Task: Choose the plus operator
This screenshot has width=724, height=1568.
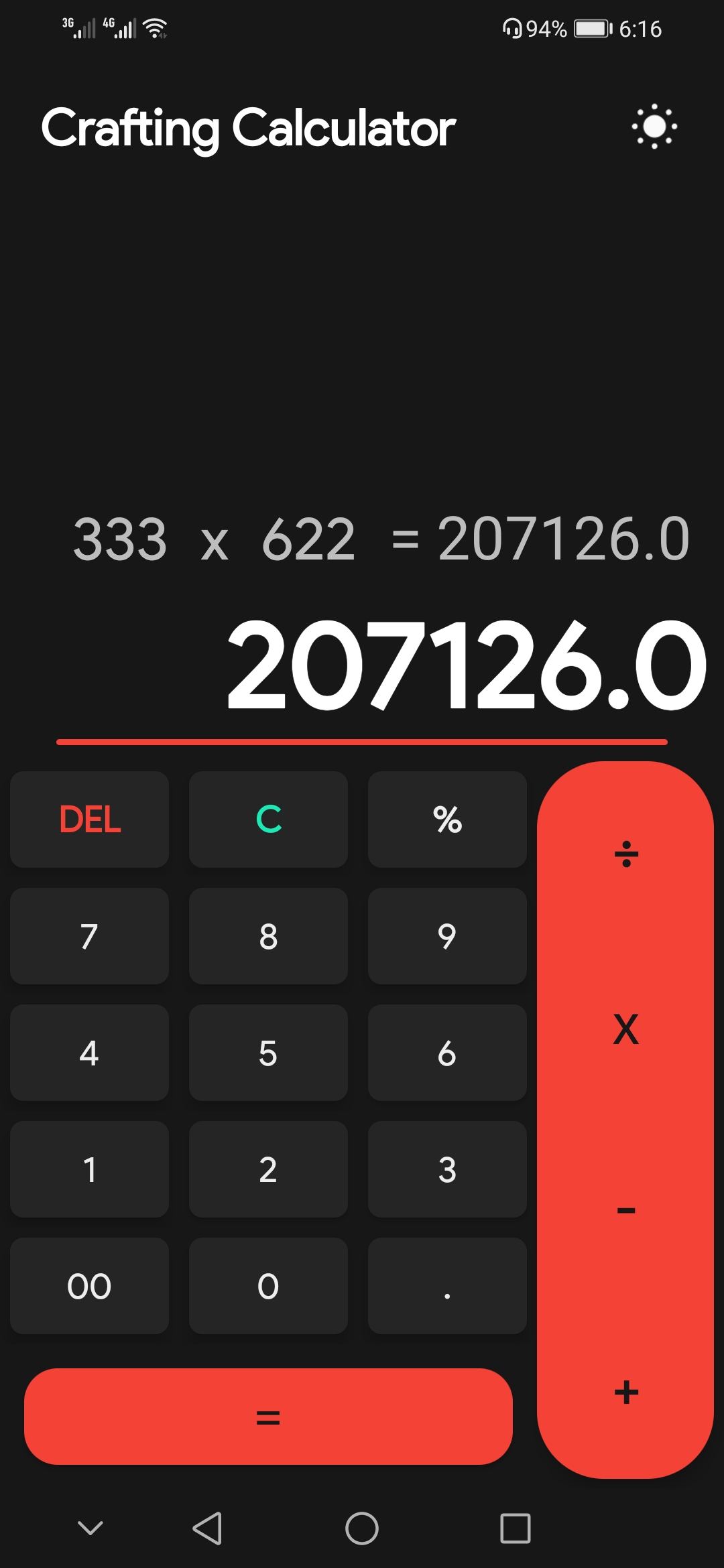Action: click(625, 1392)
